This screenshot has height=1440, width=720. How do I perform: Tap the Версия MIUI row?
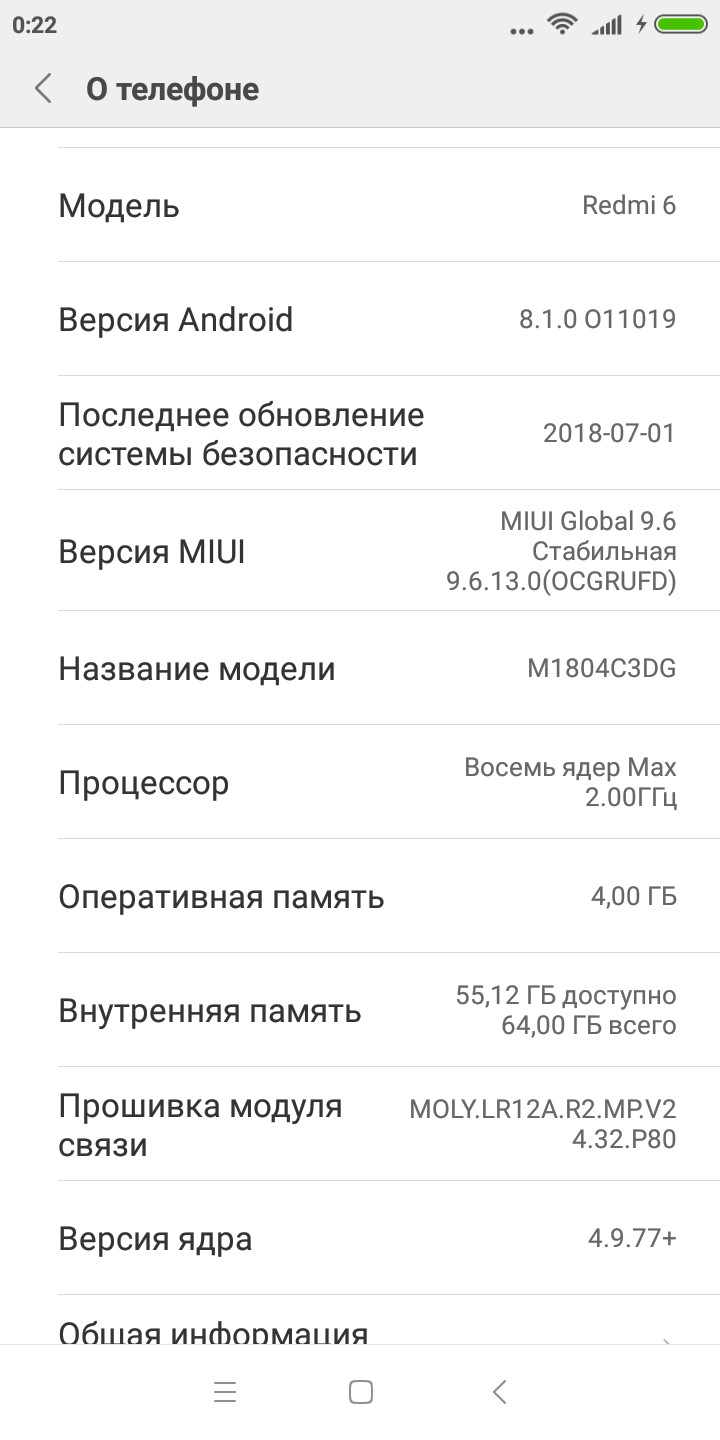click(360, 551)
